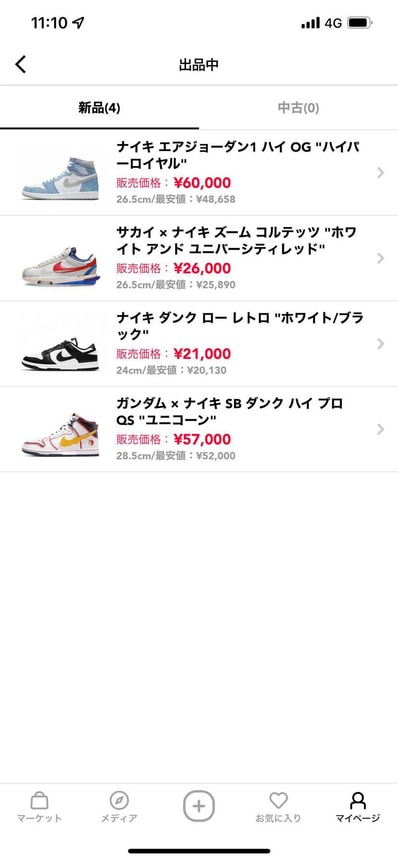
Task: Open the Air Jordan 1 ハイパーロイヤル listing
Action: [199, 173]
